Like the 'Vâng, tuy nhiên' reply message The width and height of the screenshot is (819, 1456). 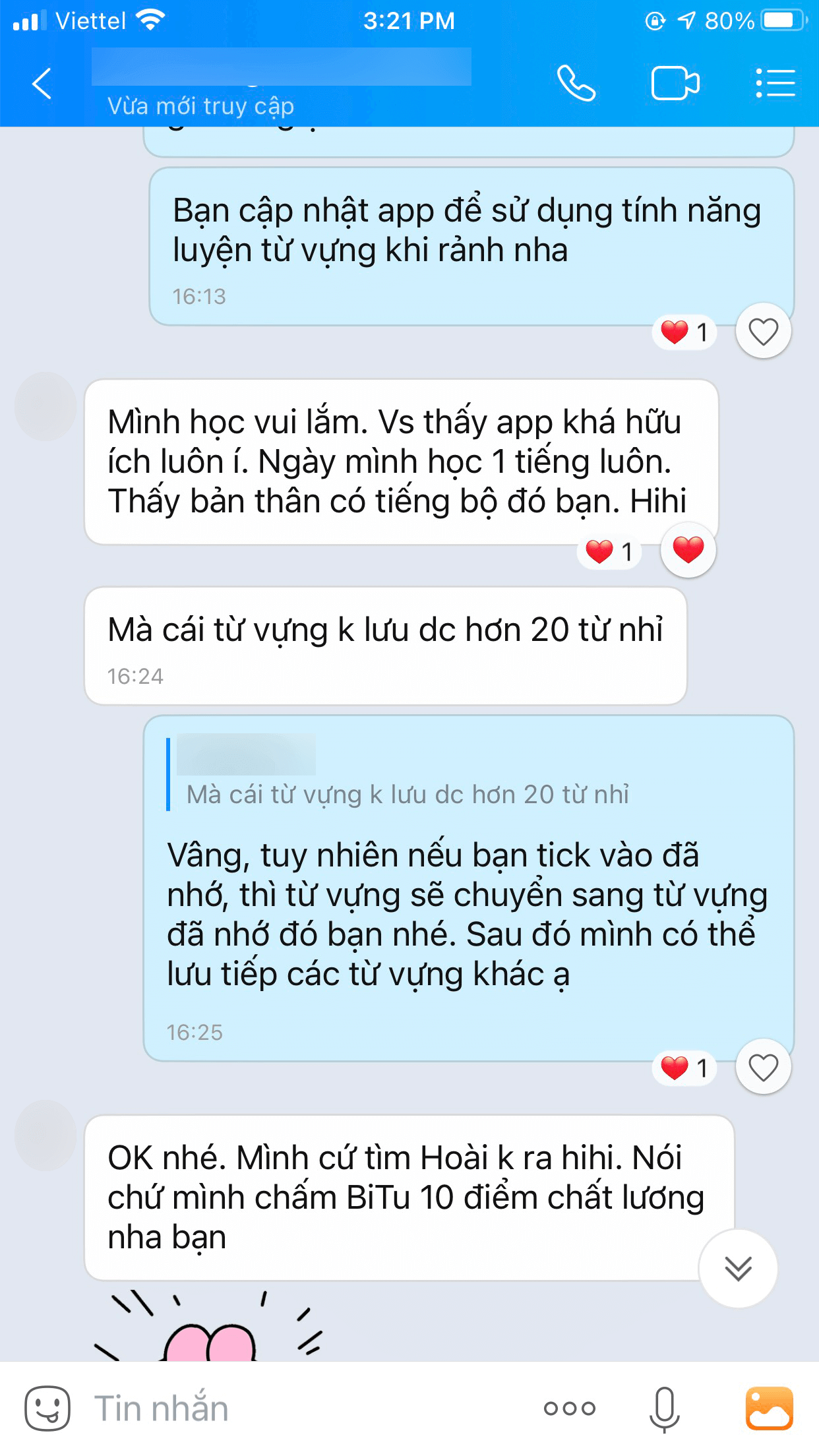point(764,1067)
